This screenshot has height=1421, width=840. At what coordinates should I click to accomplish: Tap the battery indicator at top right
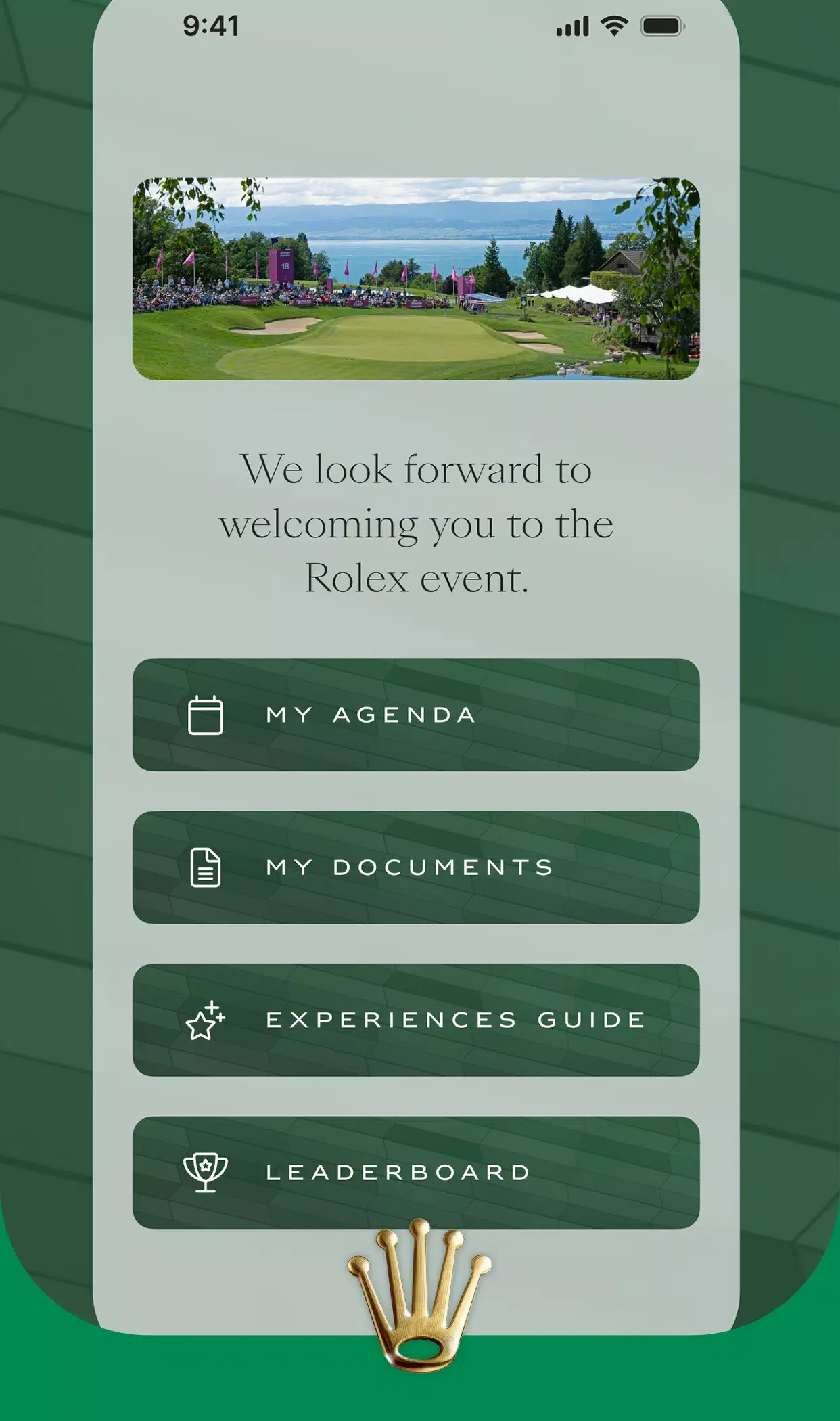pyautogui.click(x=661, y=25)
